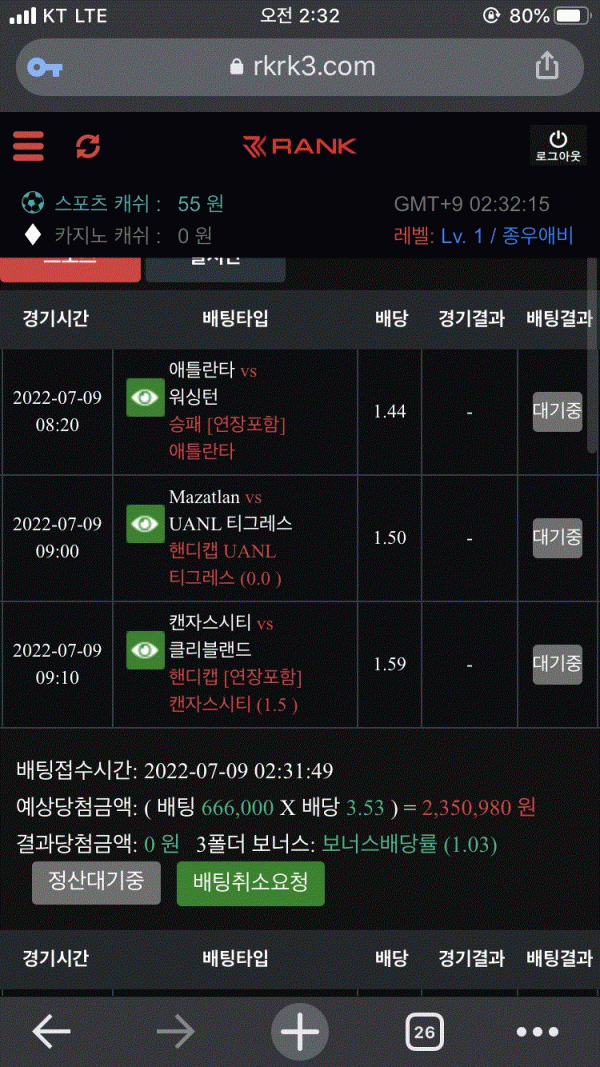Open the tab switcher showing 26
The height and width of the screenshot is (1067, 600).
pyautogui.click(x=424, y=1031)
